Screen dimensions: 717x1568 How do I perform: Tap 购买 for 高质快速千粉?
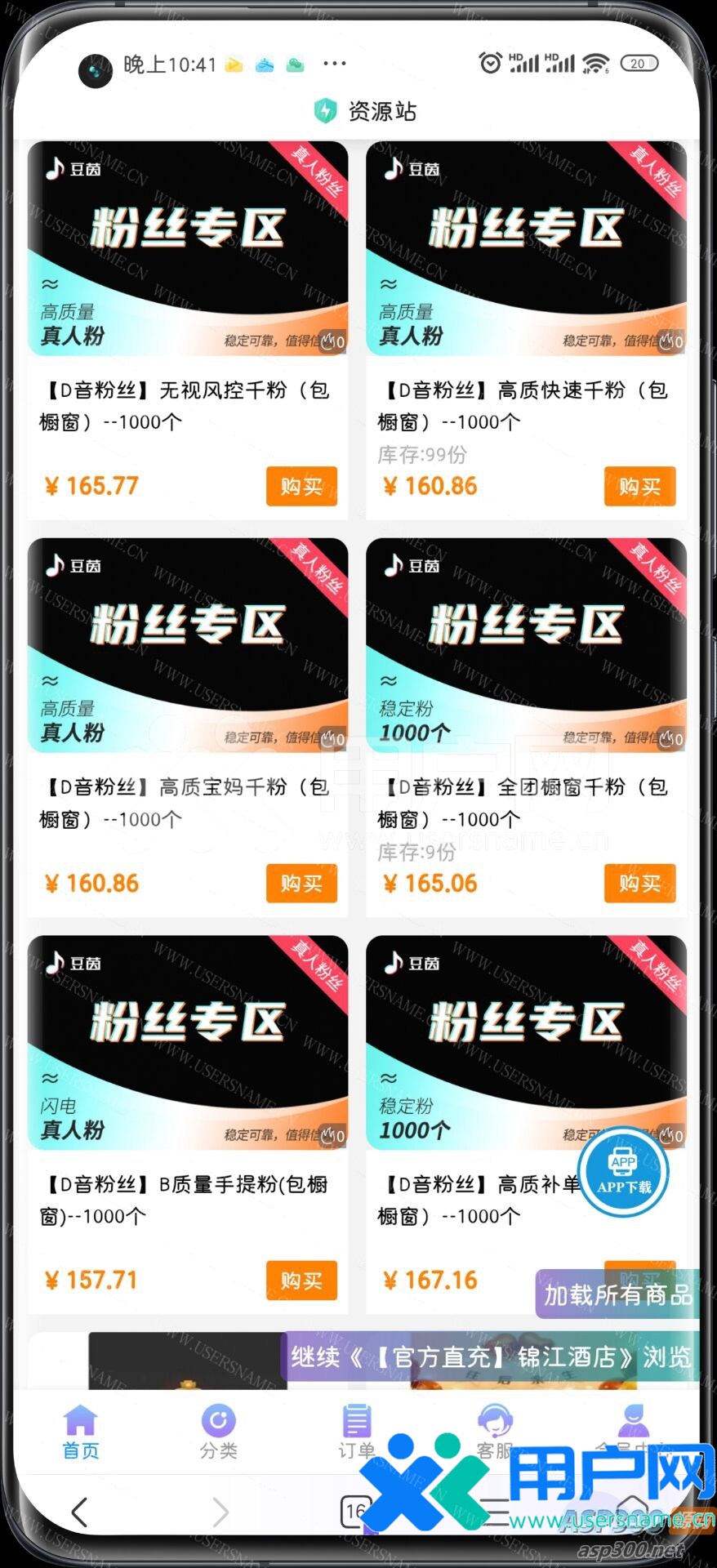pos(639,487)
